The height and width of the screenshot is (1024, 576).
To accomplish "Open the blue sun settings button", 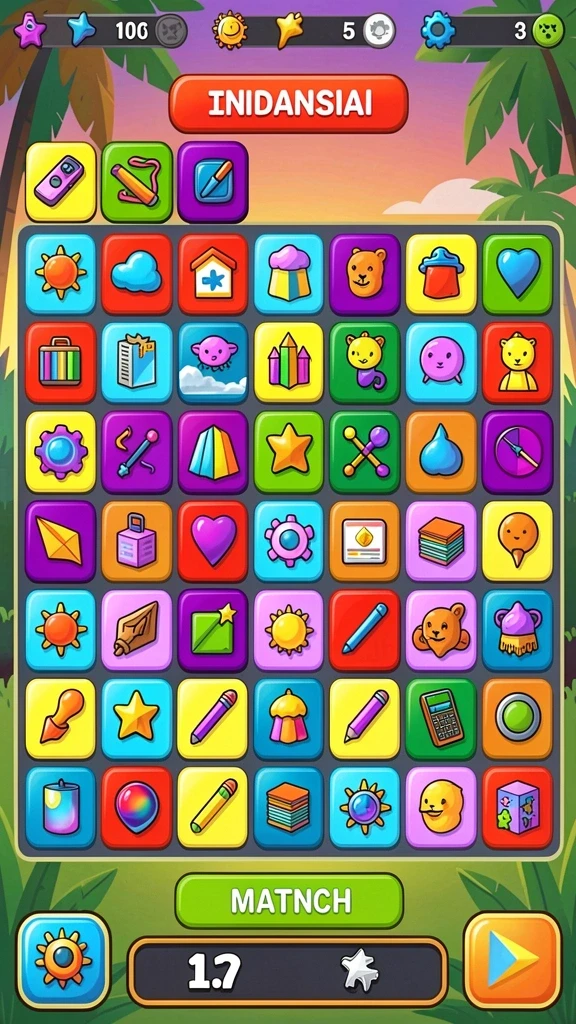I will tap(63, 959).
